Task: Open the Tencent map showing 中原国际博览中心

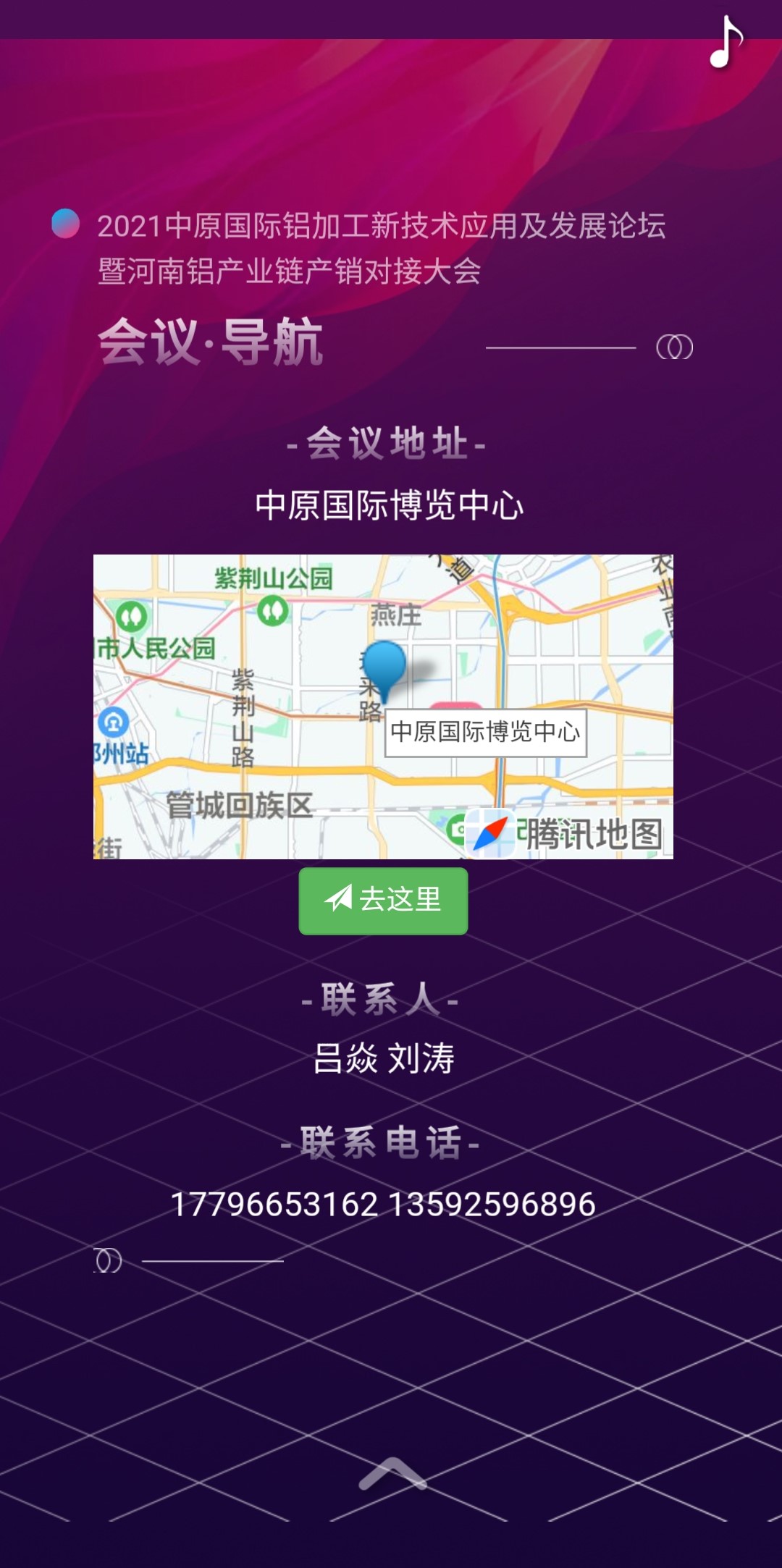Action: (x=383, y=707)
